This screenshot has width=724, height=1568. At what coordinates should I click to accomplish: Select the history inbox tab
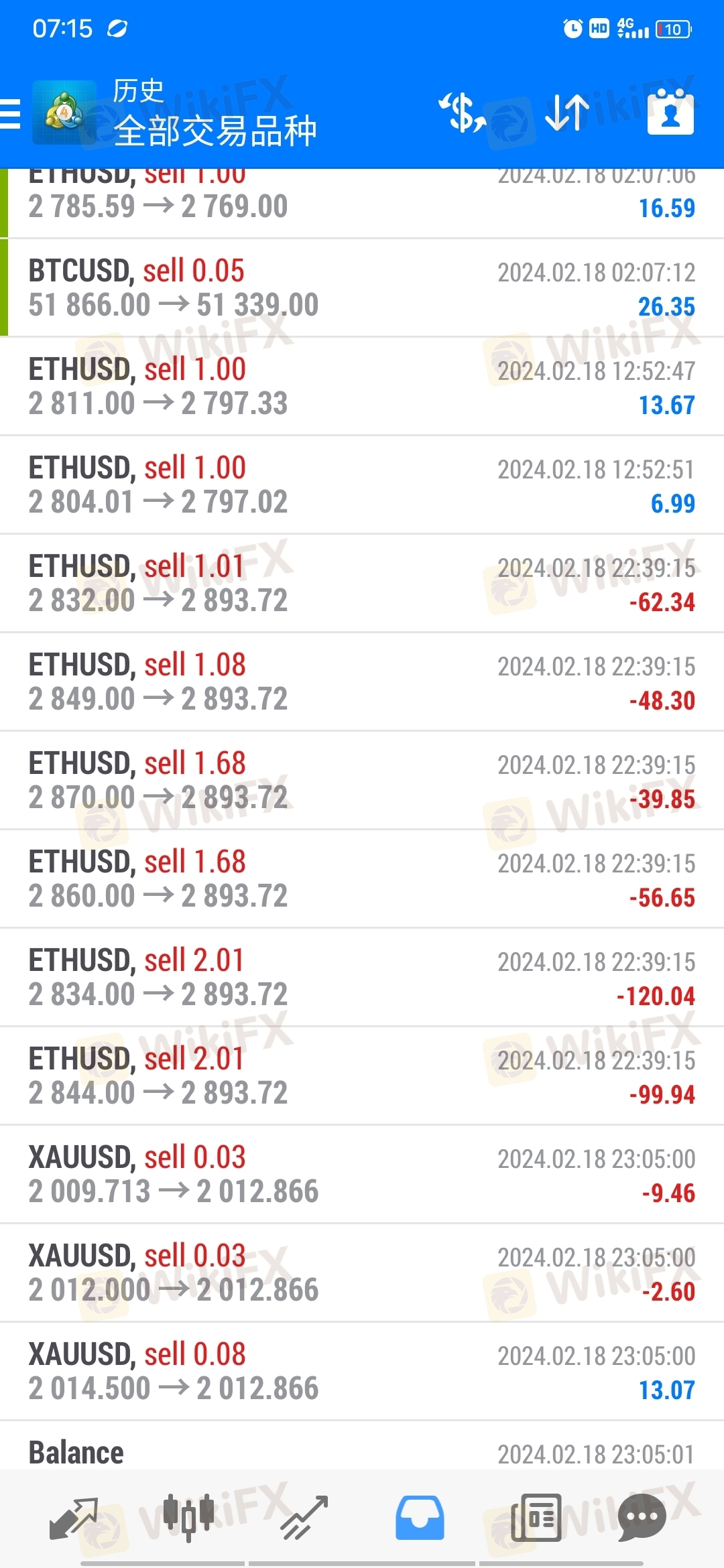pyautogui.click(x=420, y=1518)
